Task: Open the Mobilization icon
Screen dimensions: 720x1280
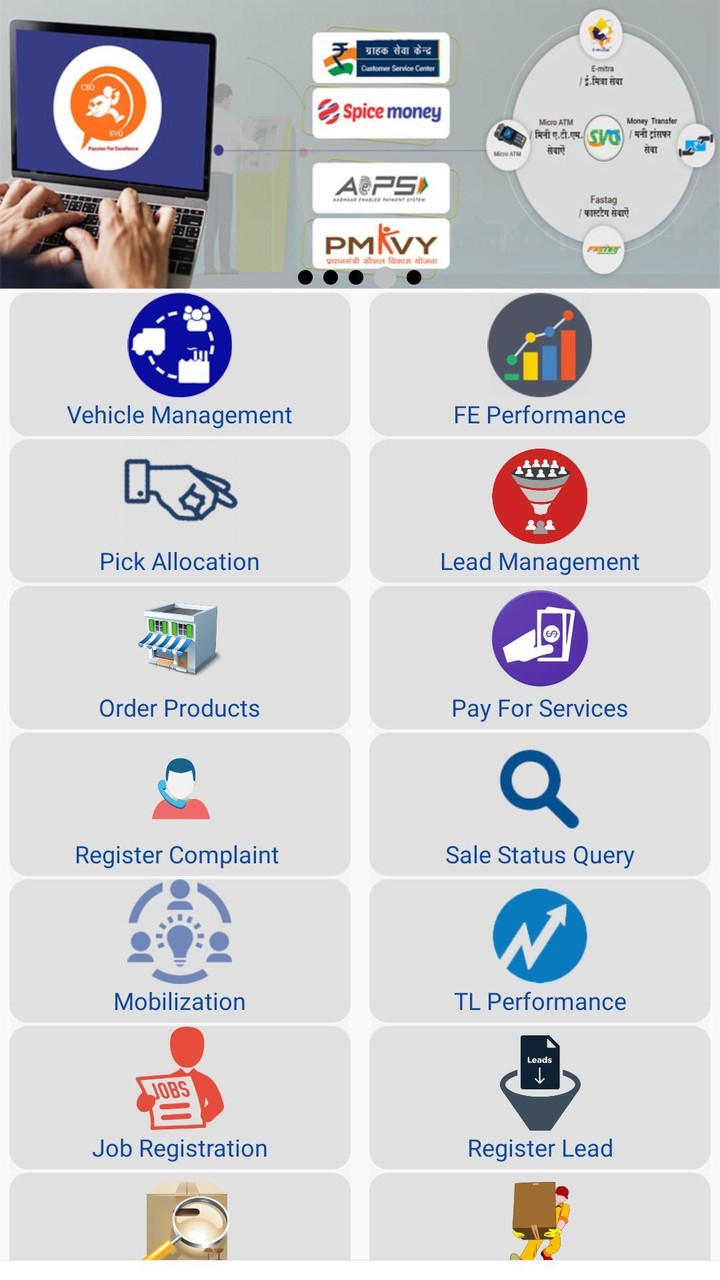Action: pos(179,930)
